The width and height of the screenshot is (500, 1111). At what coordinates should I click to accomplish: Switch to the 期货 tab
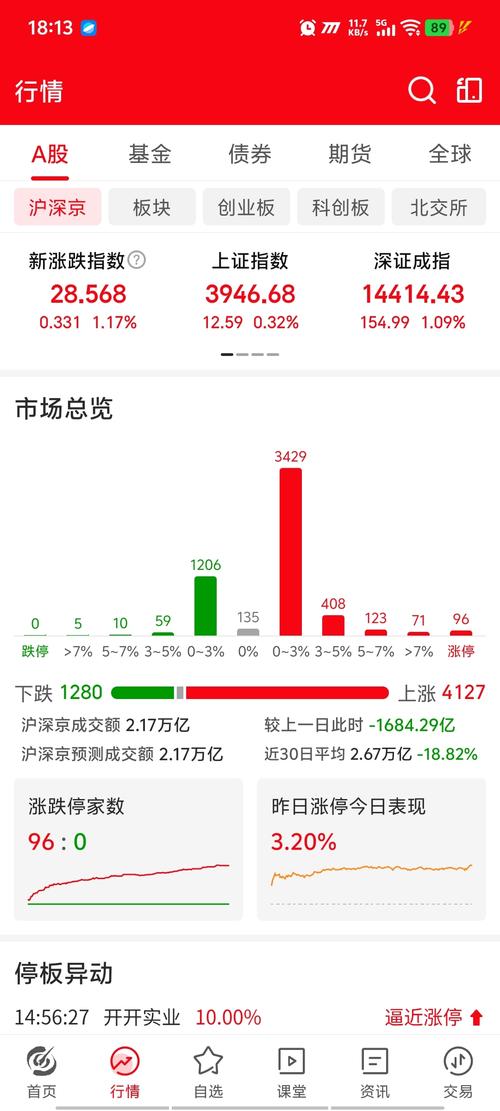click(x=350, y=154)
